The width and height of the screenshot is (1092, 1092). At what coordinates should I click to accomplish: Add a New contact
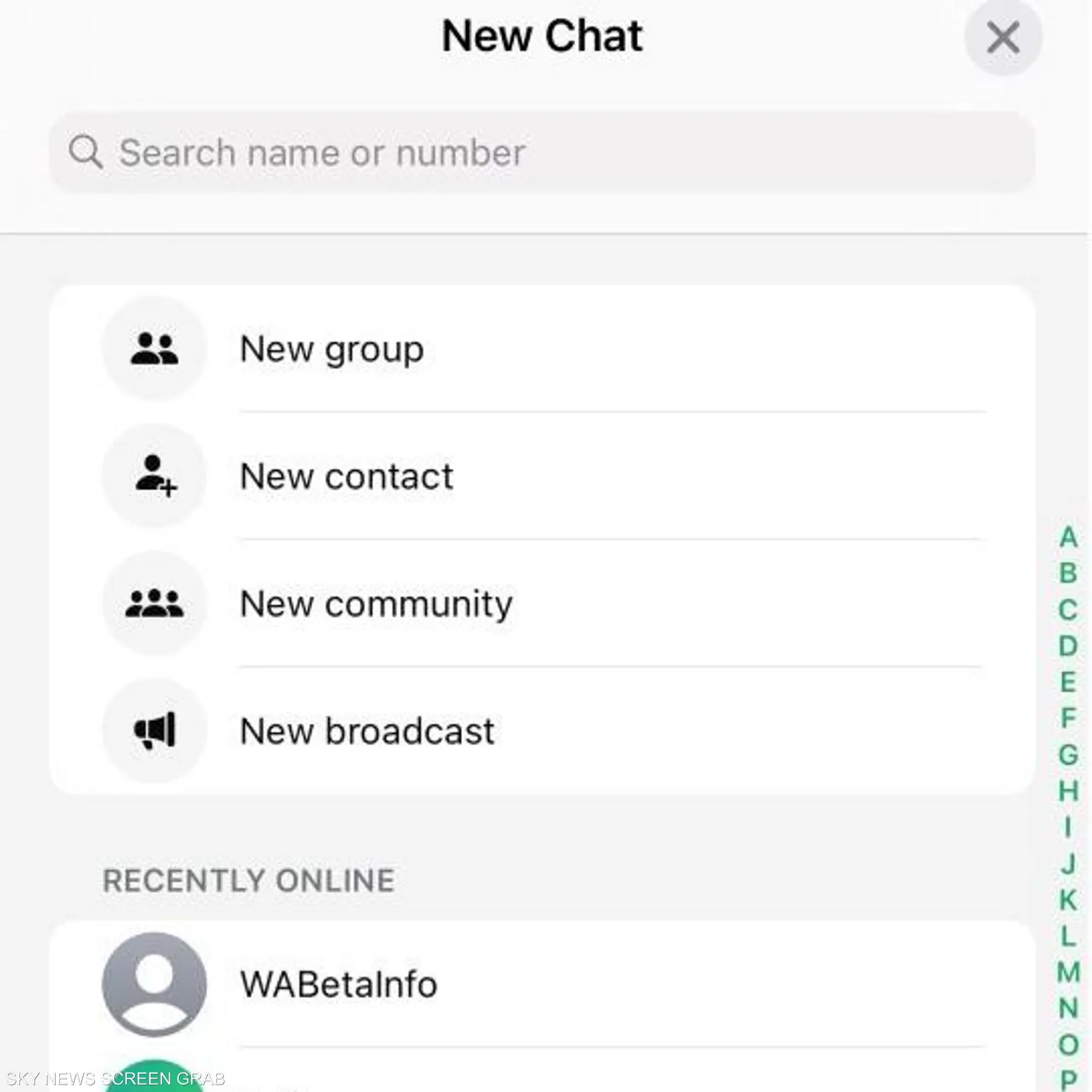(346, 476)
